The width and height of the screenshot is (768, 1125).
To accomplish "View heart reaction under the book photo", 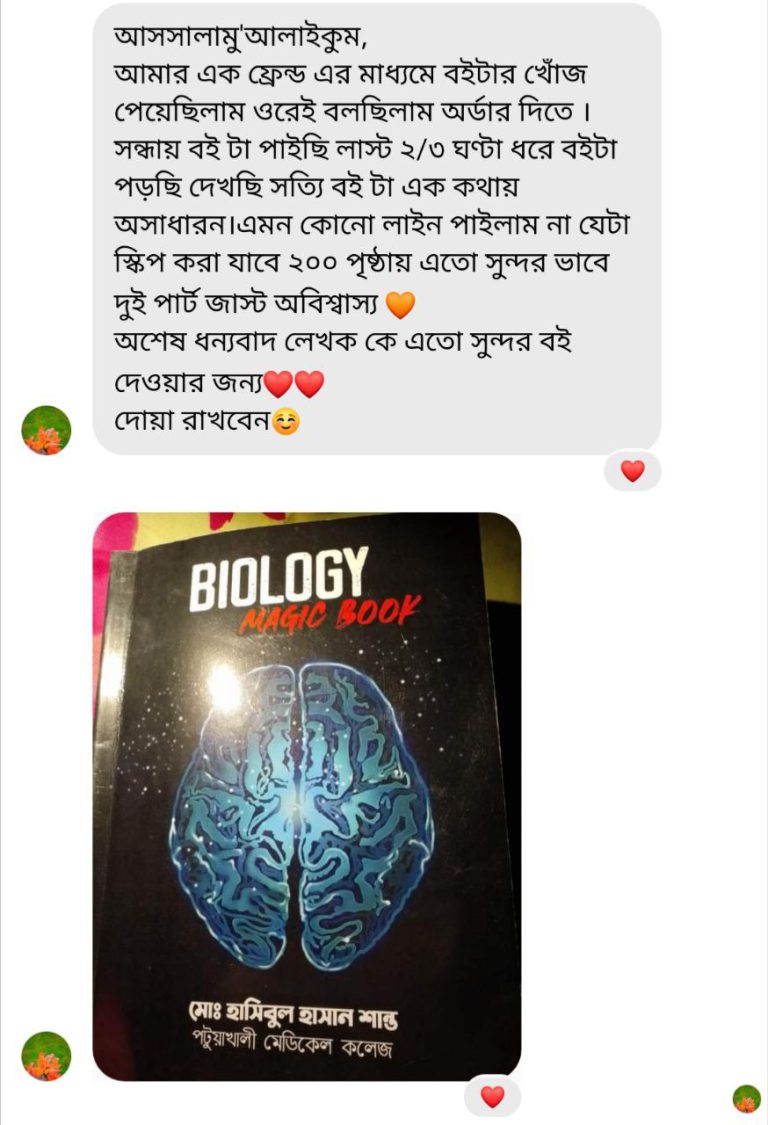I will click(x=492, y=1097).
